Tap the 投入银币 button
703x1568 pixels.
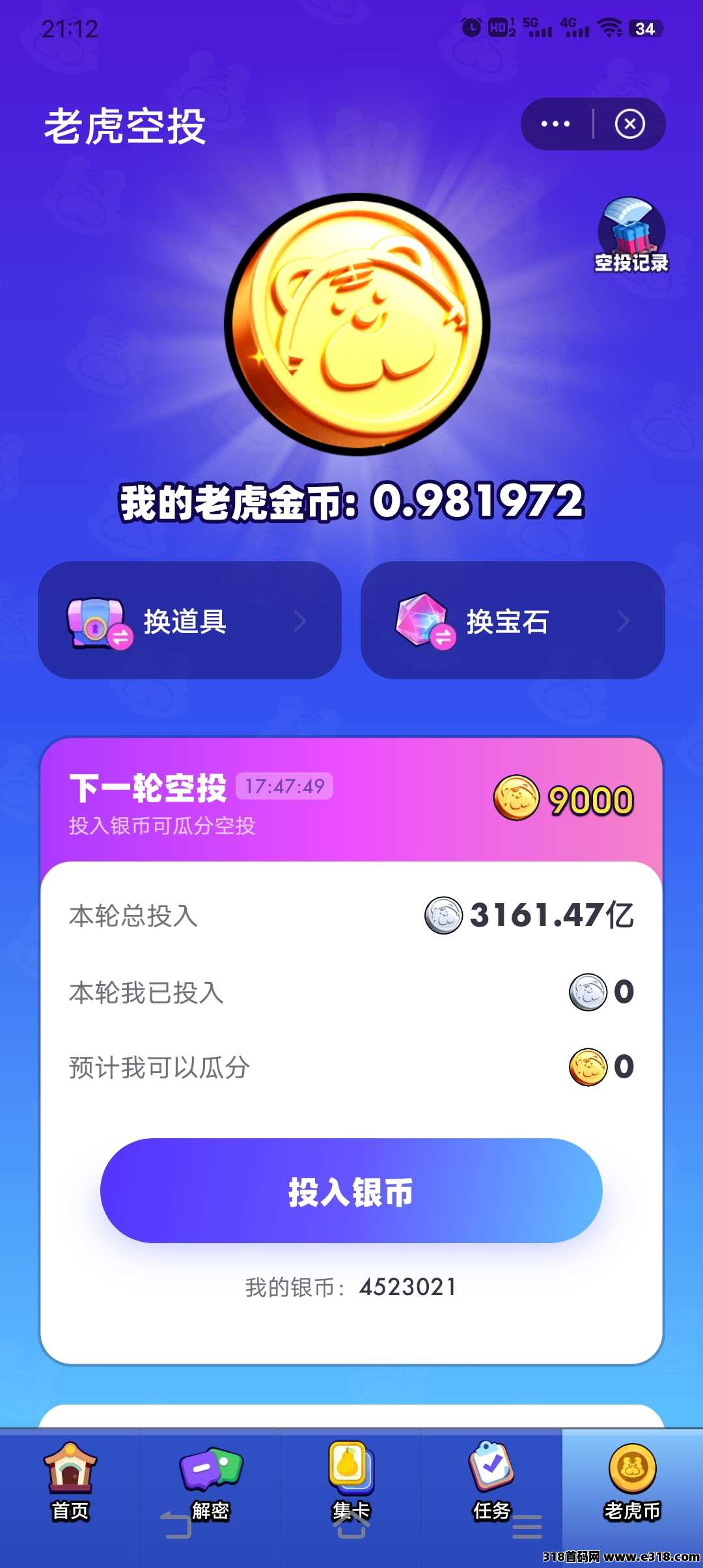click(x=351, y=1190)
